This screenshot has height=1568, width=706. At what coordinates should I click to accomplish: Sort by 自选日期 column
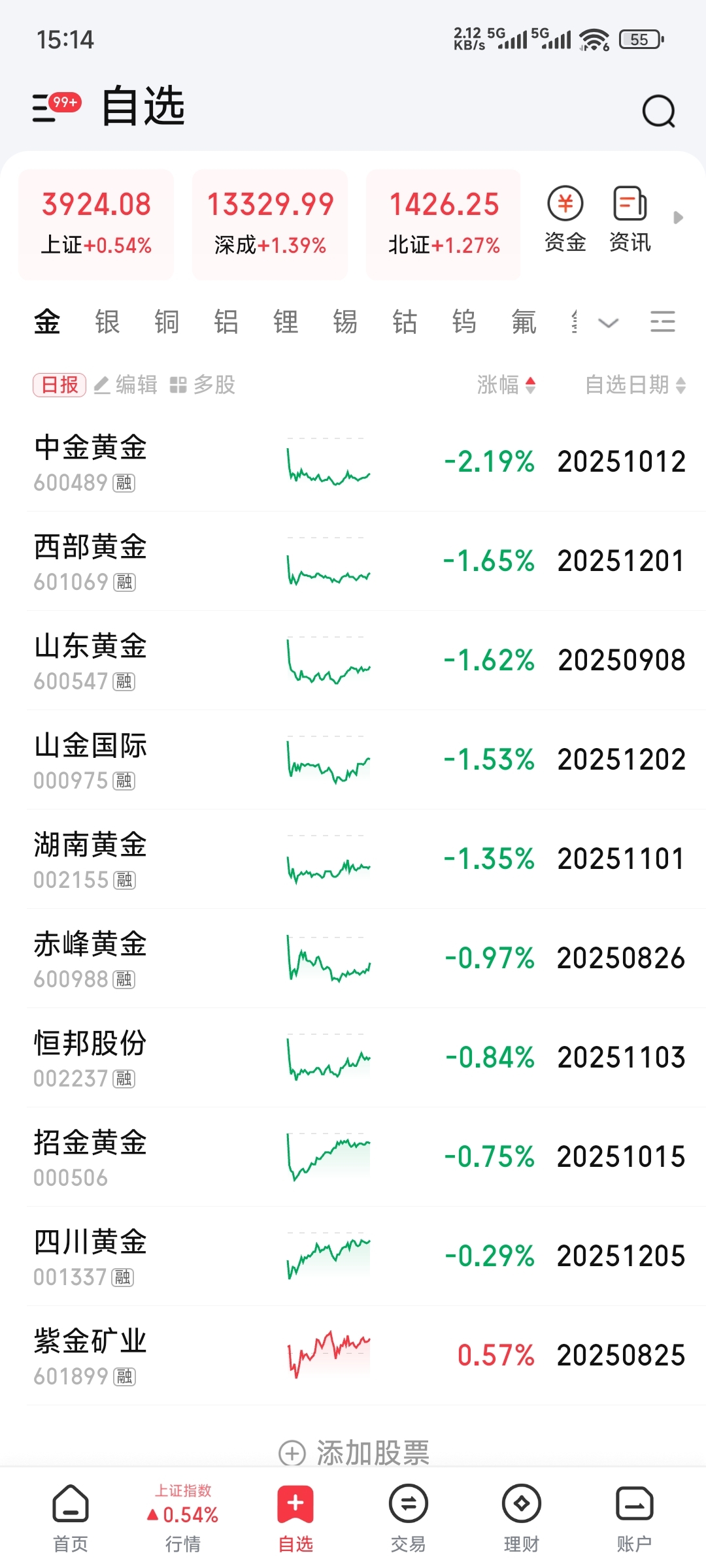click(634, 385)
